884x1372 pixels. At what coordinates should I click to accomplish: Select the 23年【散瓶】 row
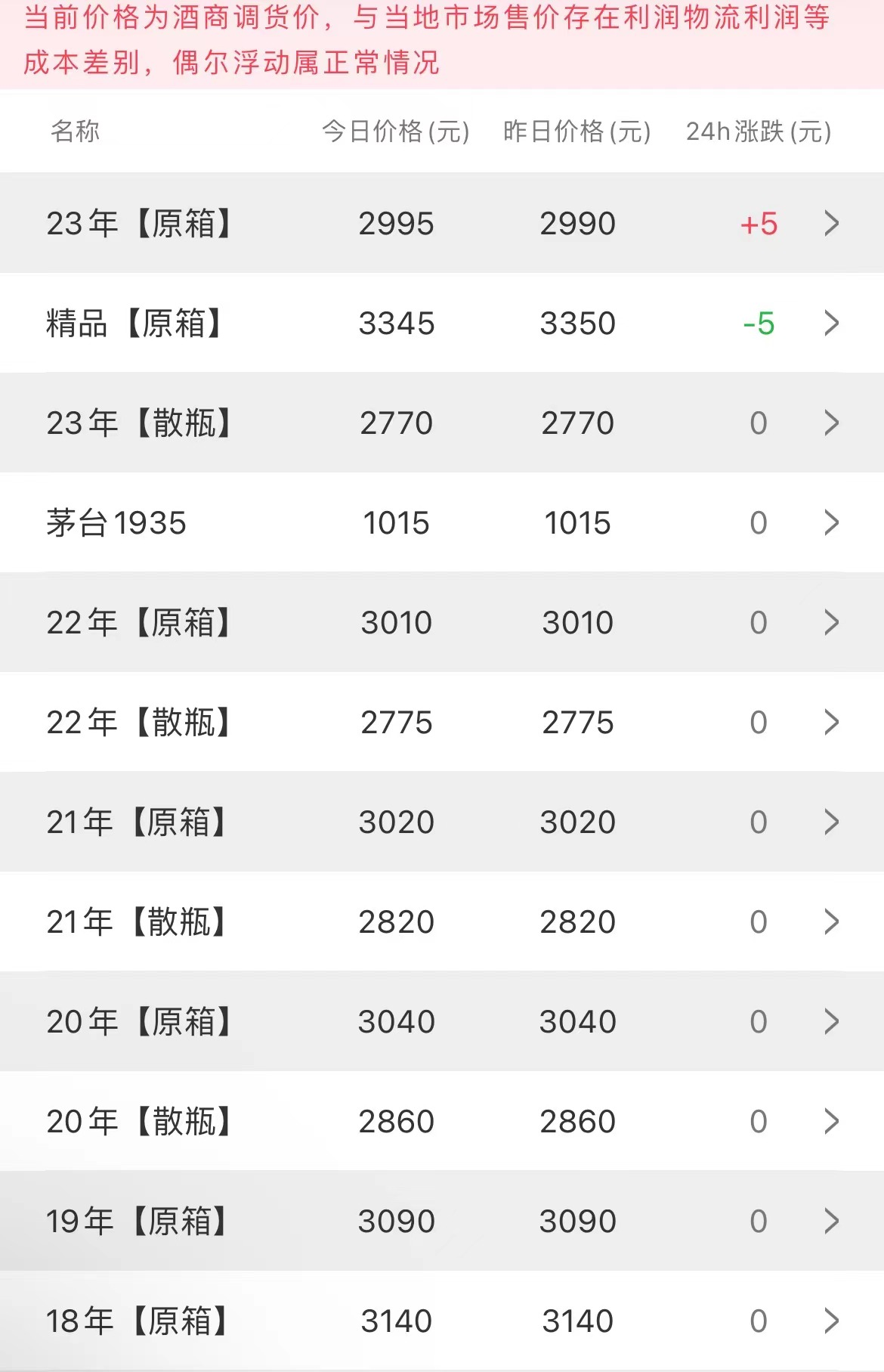click(x=442, y=423)
